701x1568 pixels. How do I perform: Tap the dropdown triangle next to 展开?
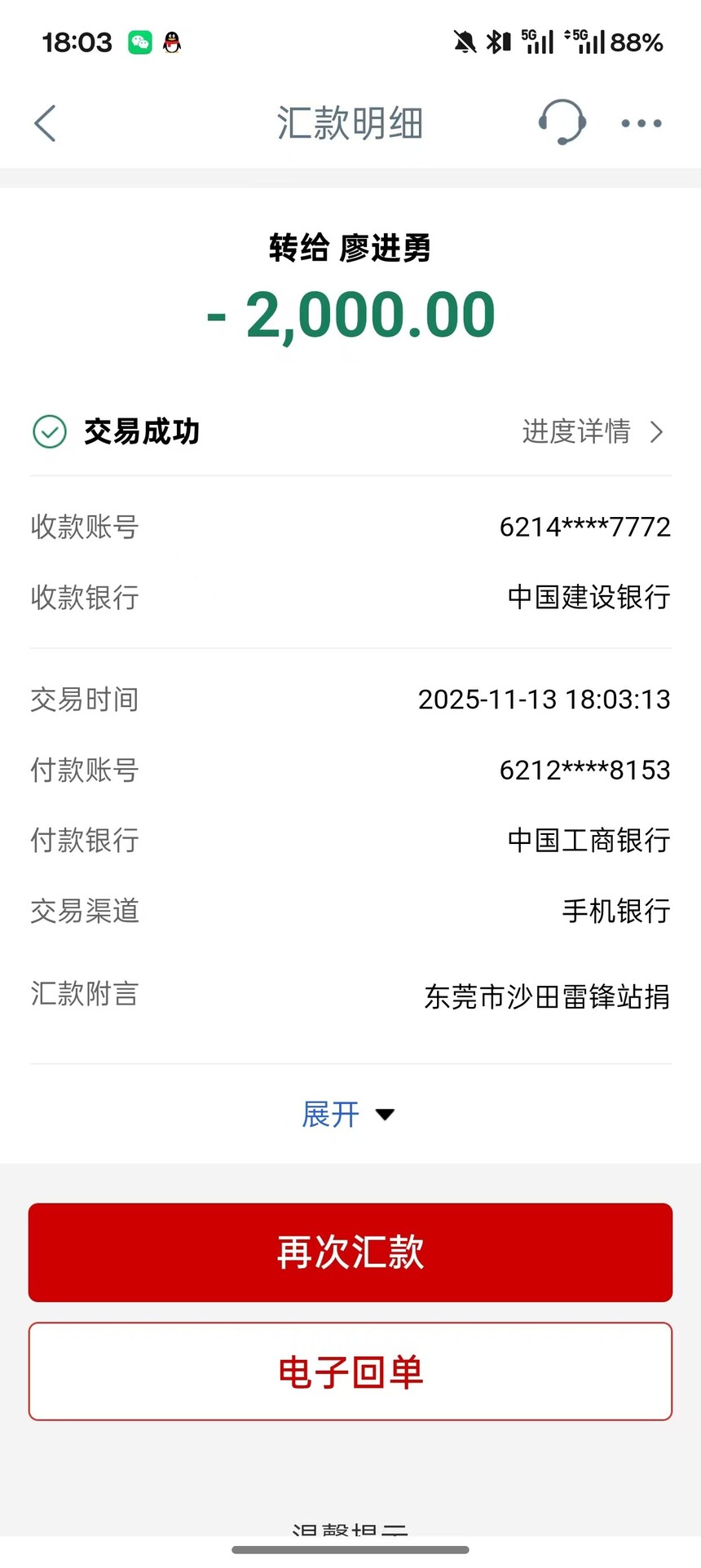(385, 1115)
